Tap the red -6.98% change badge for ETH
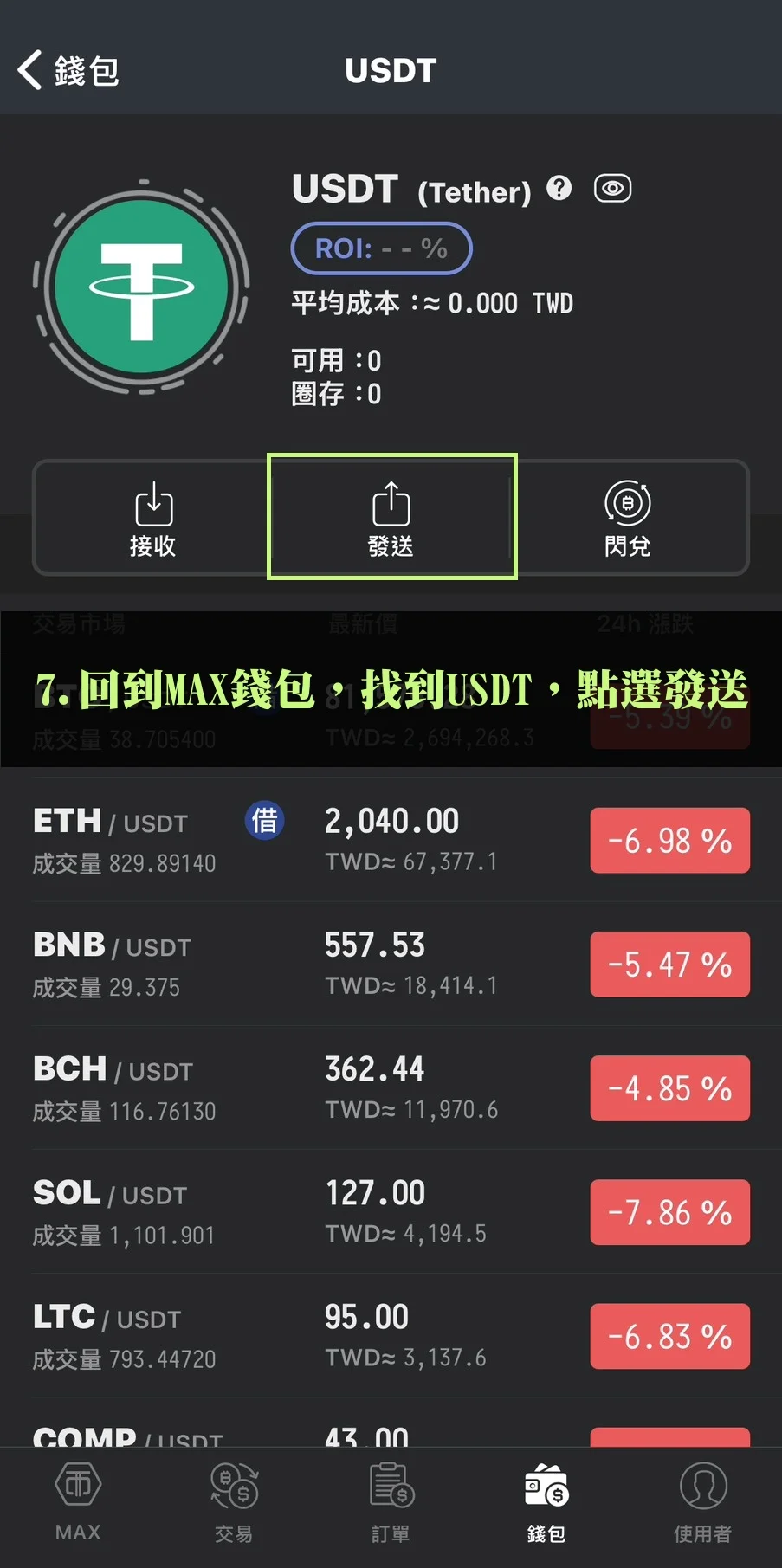Viewport: 782px width, 1568px height. click(x=669, y=839)
